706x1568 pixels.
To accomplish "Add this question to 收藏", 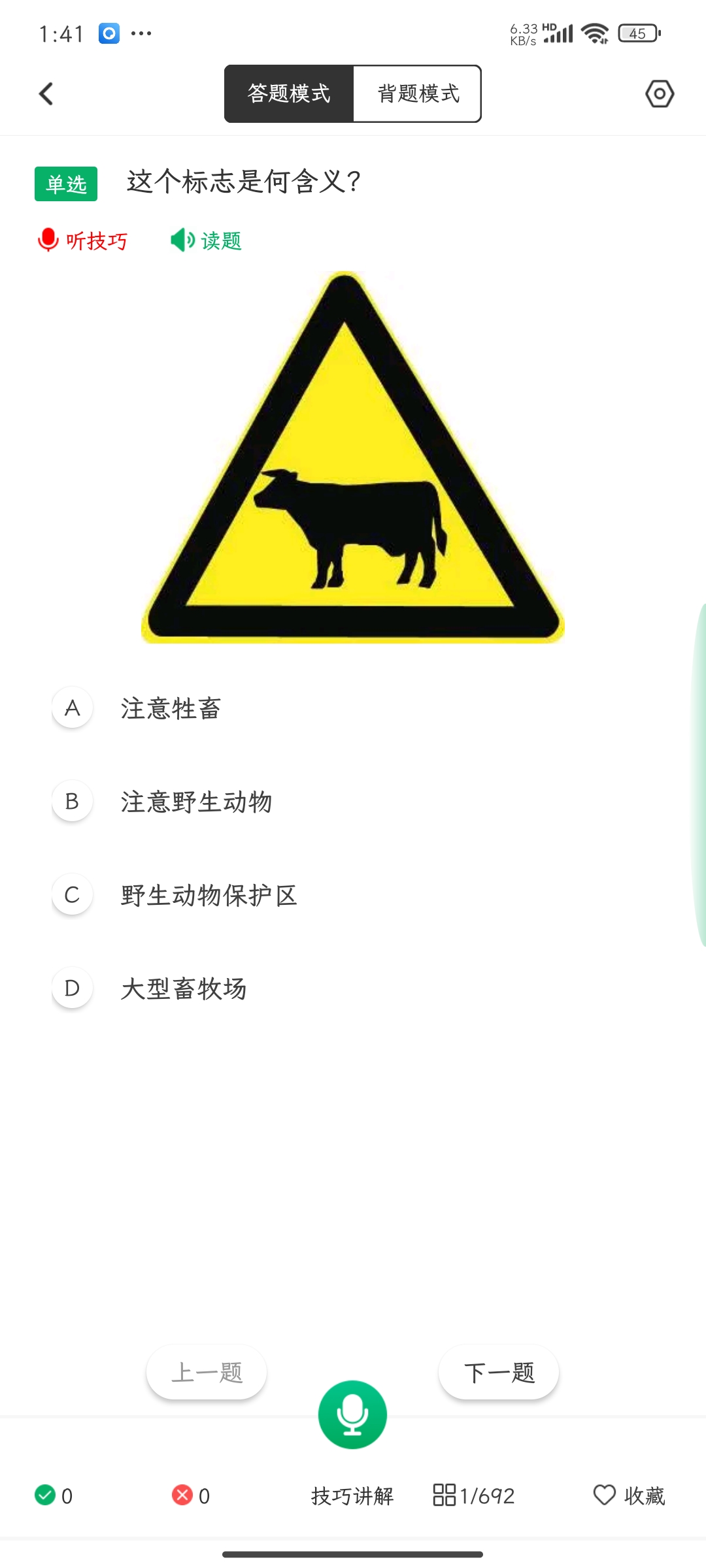I will (x=629, y=1495).
